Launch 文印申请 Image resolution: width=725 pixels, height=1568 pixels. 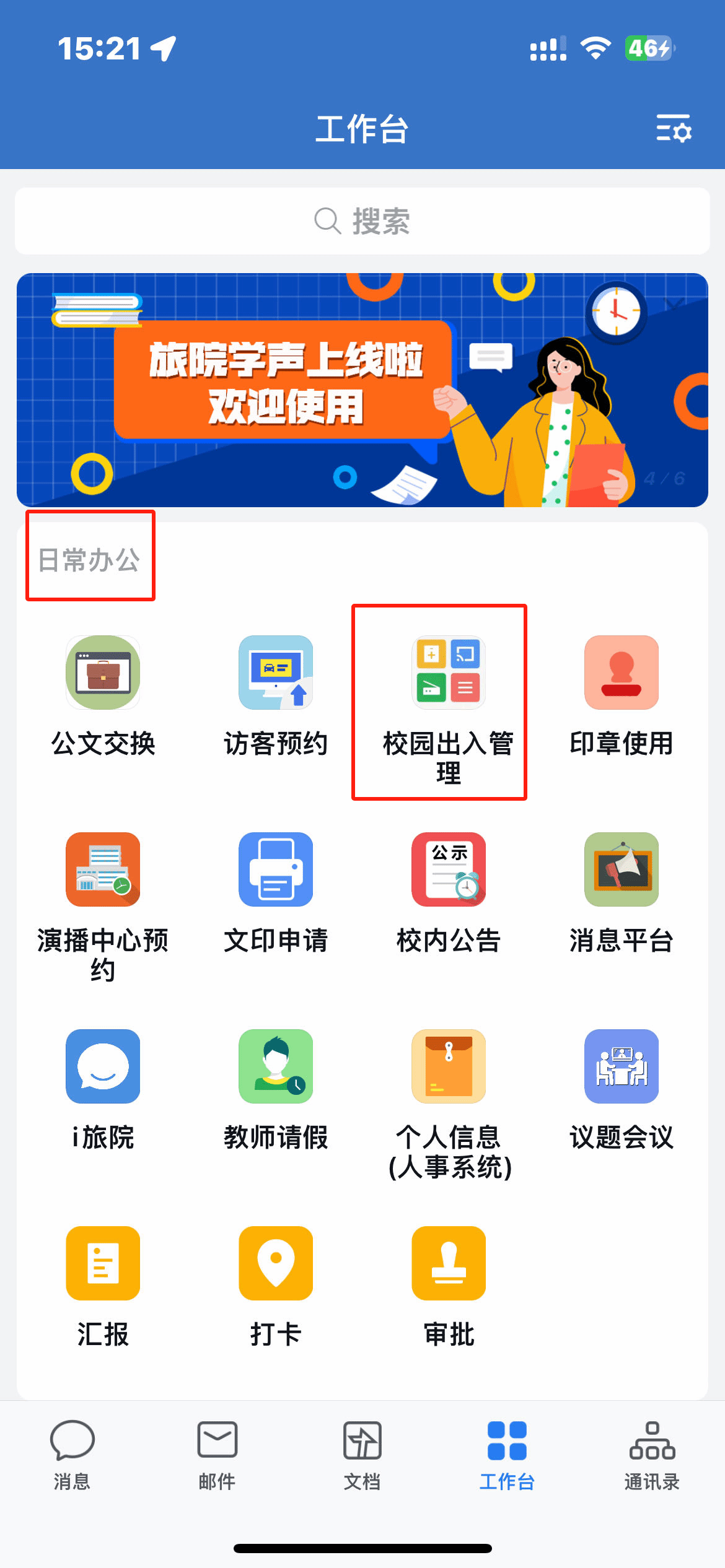276,869
